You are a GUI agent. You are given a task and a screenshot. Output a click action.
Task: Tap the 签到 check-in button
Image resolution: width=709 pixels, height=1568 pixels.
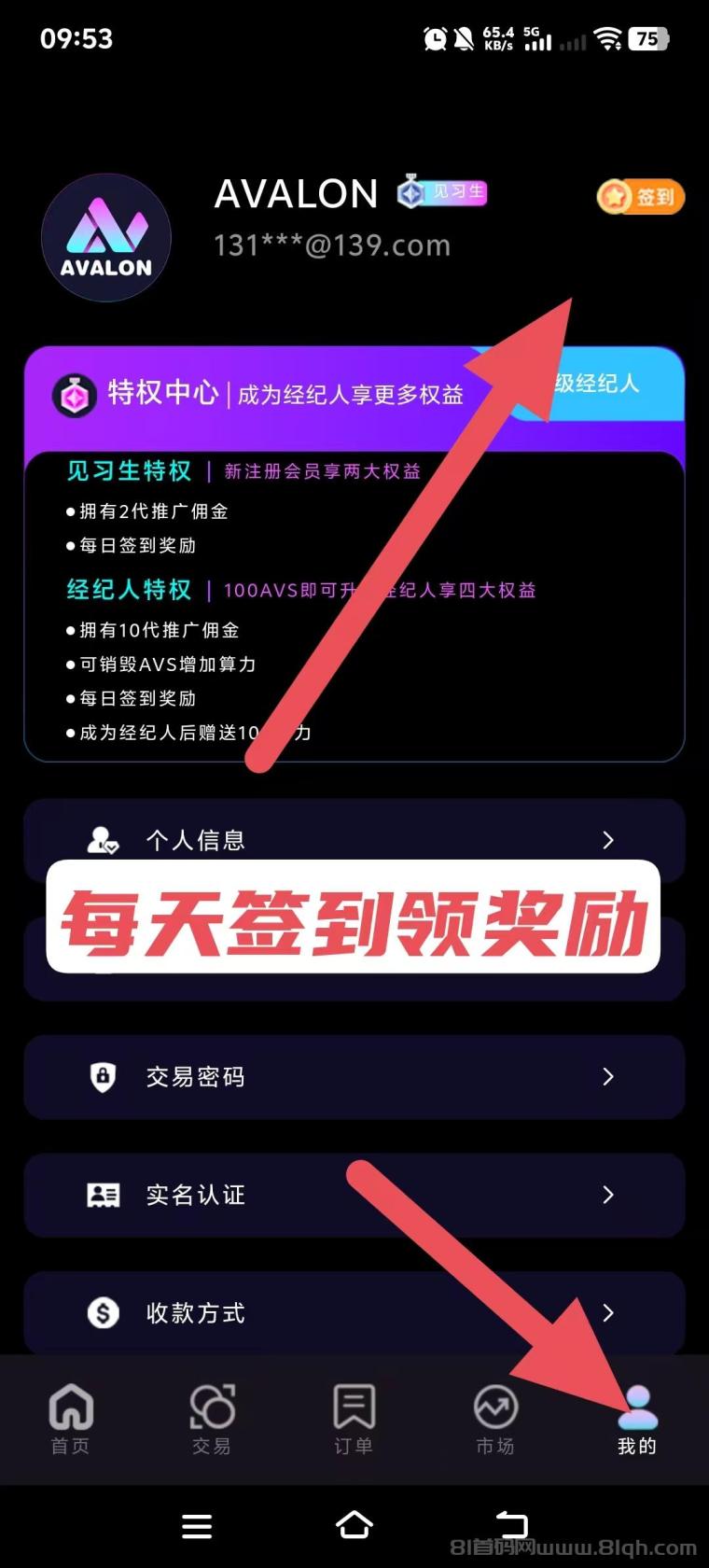[x=641, y=197]
